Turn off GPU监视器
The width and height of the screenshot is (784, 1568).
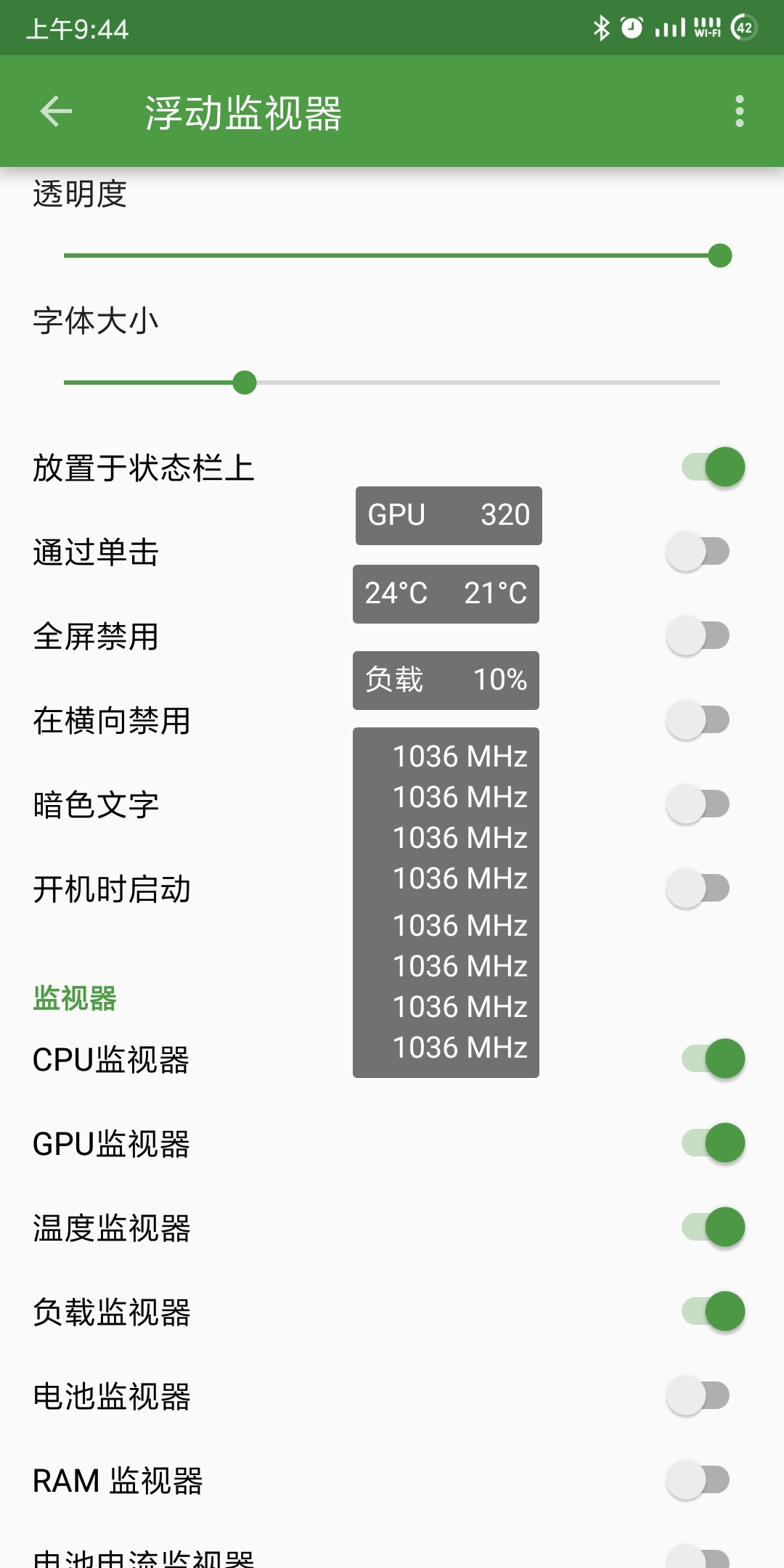tap(713, 1143)
